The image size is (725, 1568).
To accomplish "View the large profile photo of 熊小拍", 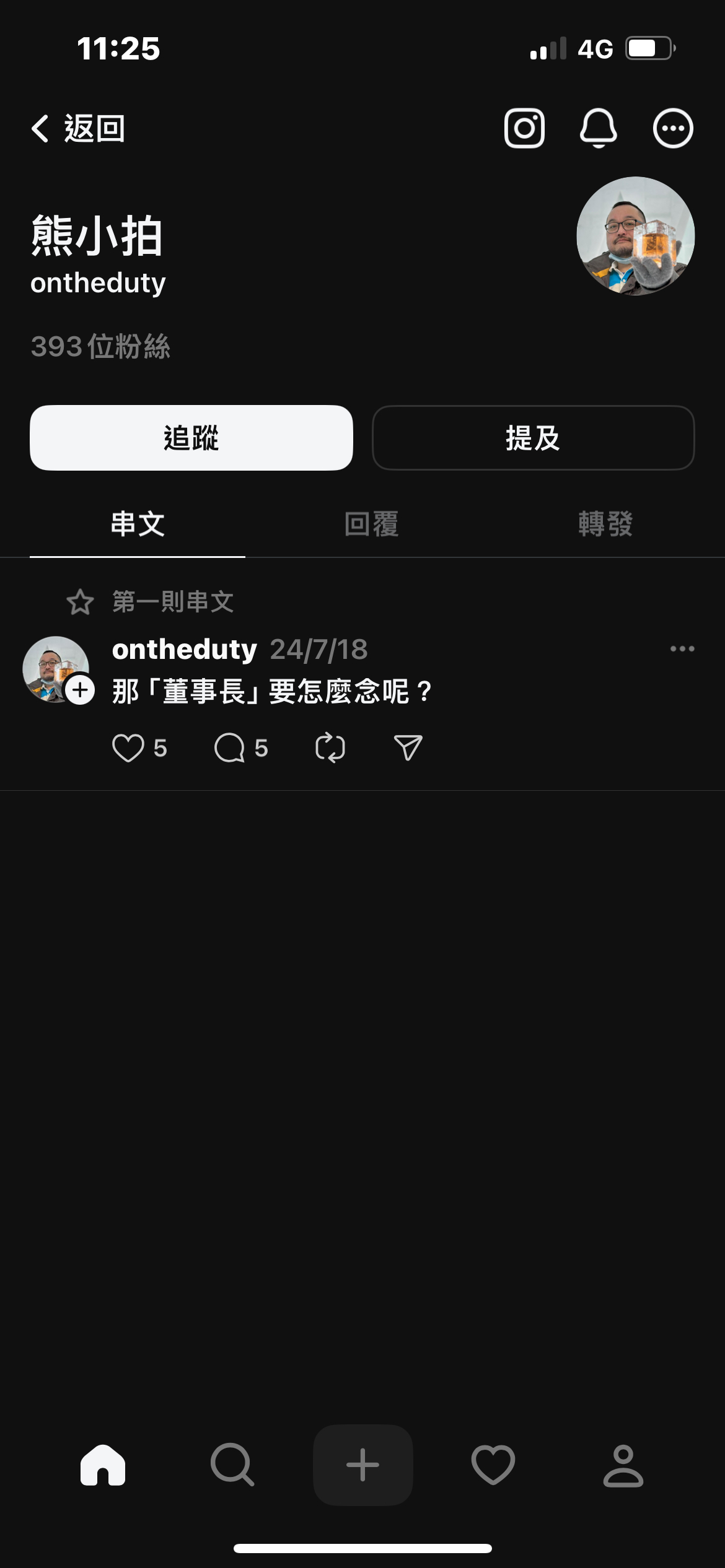I will point(635,236).
